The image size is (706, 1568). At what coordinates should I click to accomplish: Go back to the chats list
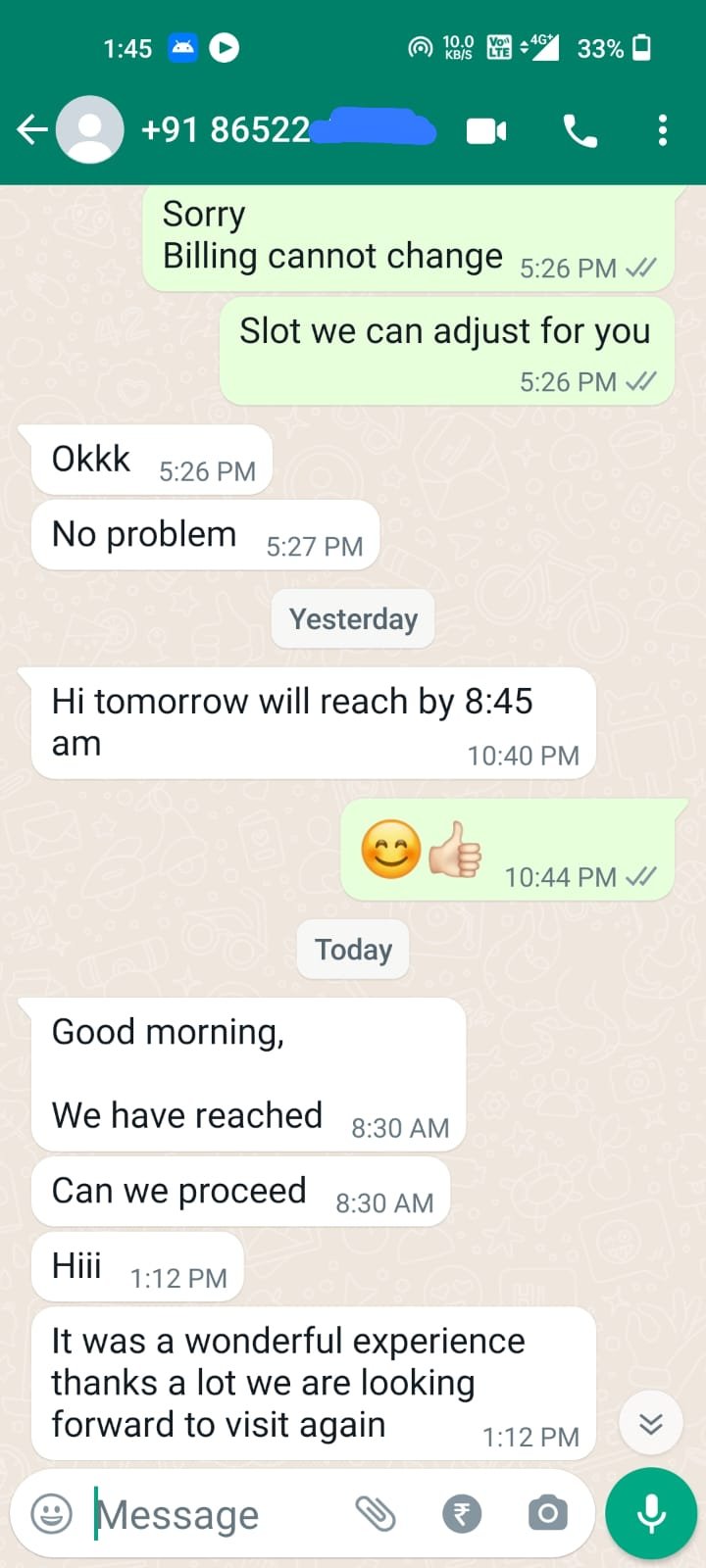click(31, 129)
